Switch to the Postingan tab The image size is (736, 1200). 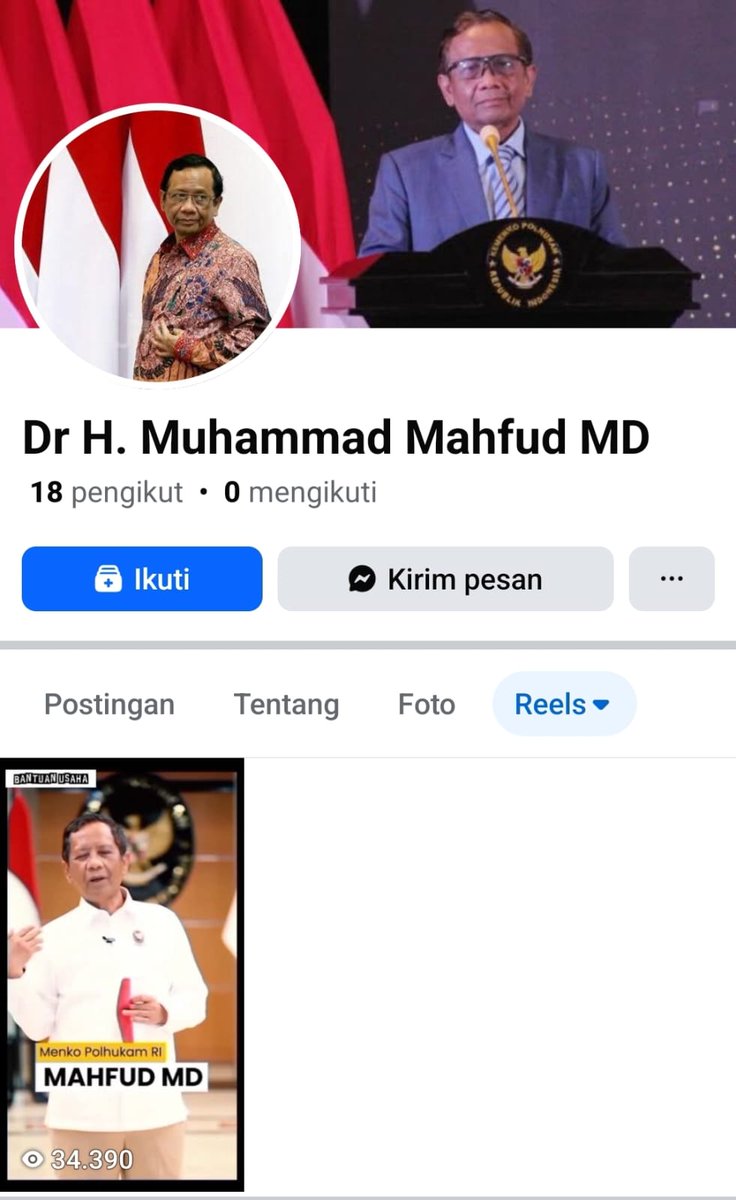pyautogui.click(x=109, y=704)
